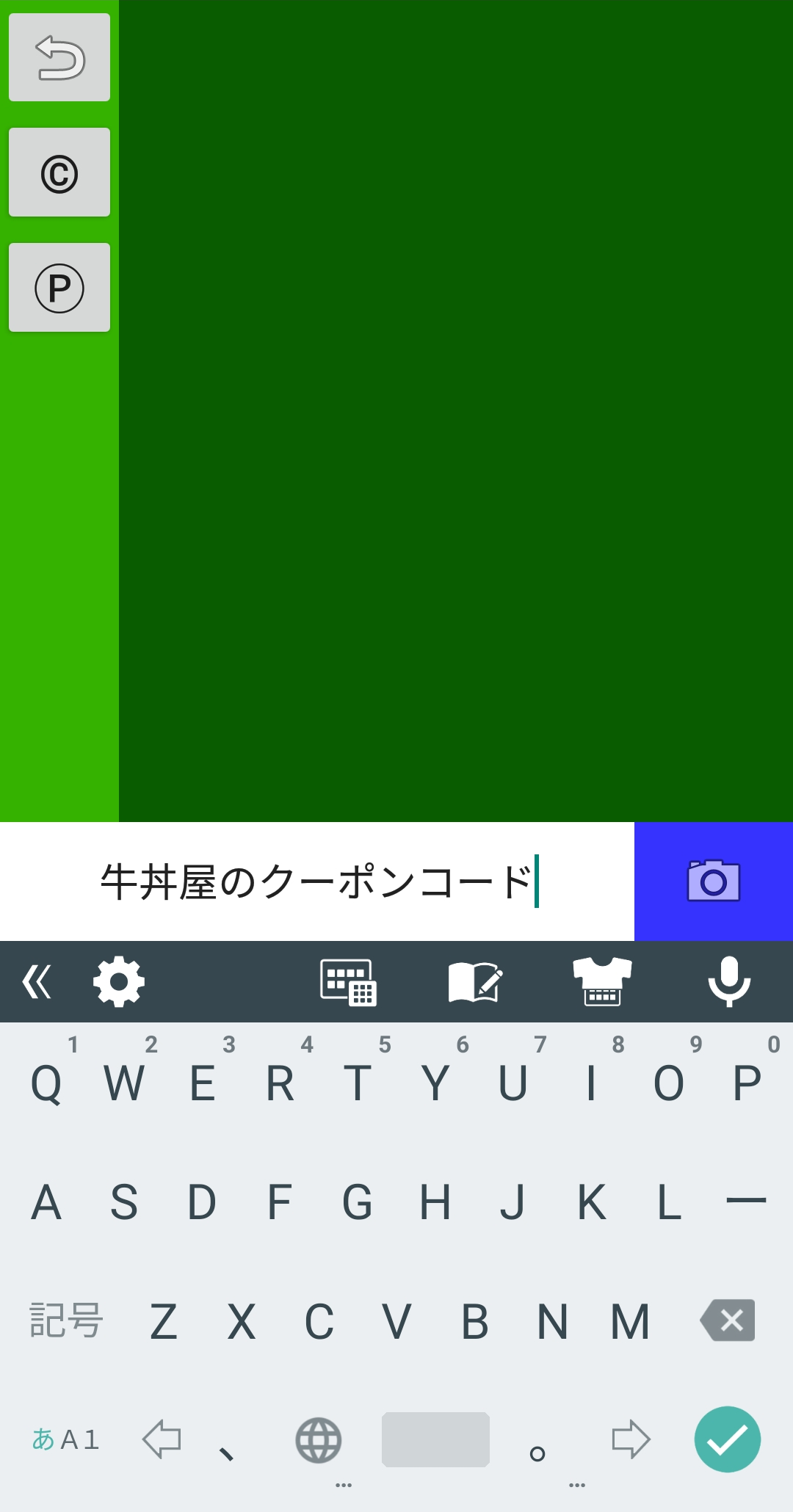Toggle the あA1 input mode key
The width and height of the screenshot is (793, 1512).
(x=66, y=1439)
